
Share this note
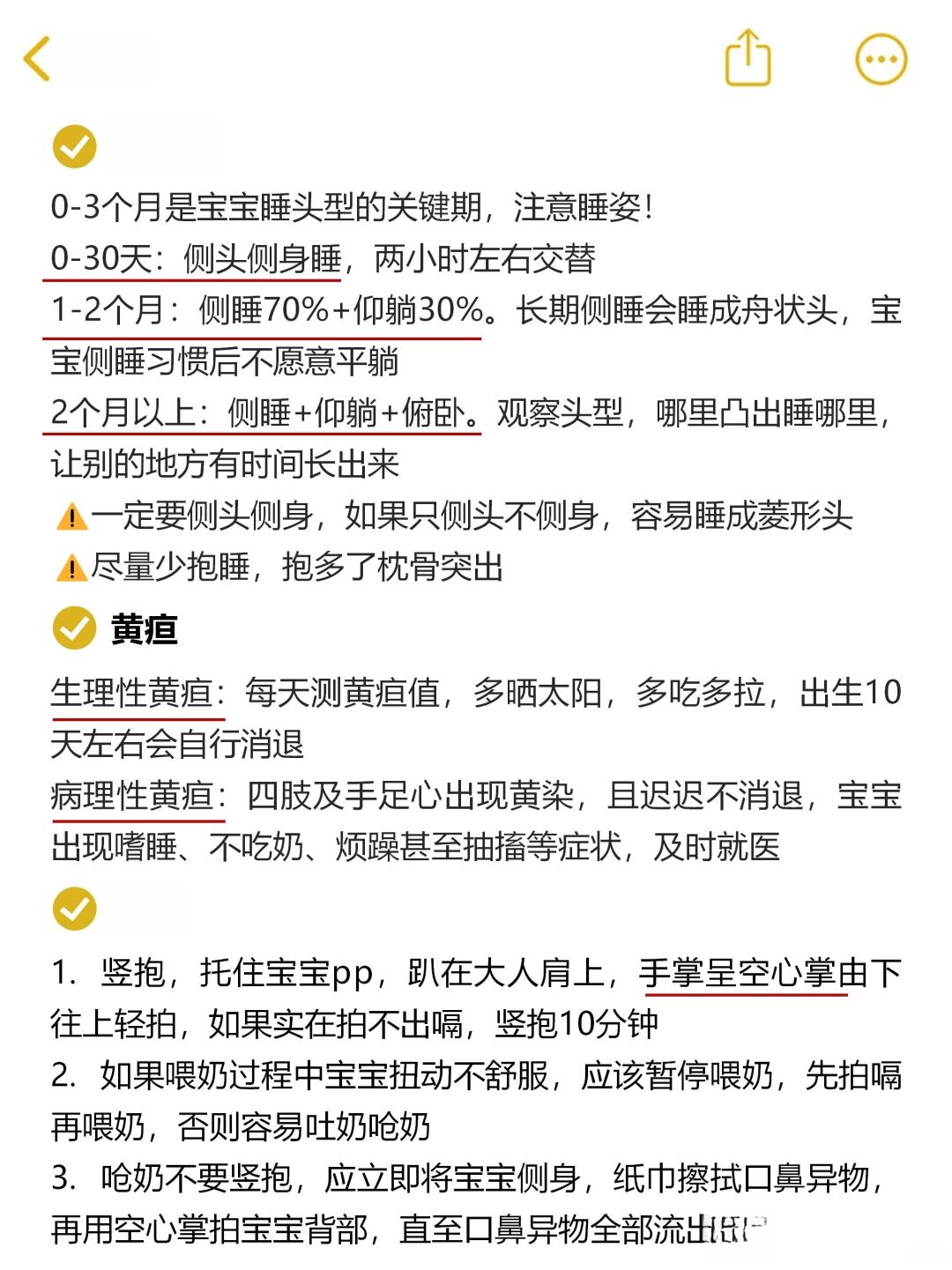(x=747, y=59)
